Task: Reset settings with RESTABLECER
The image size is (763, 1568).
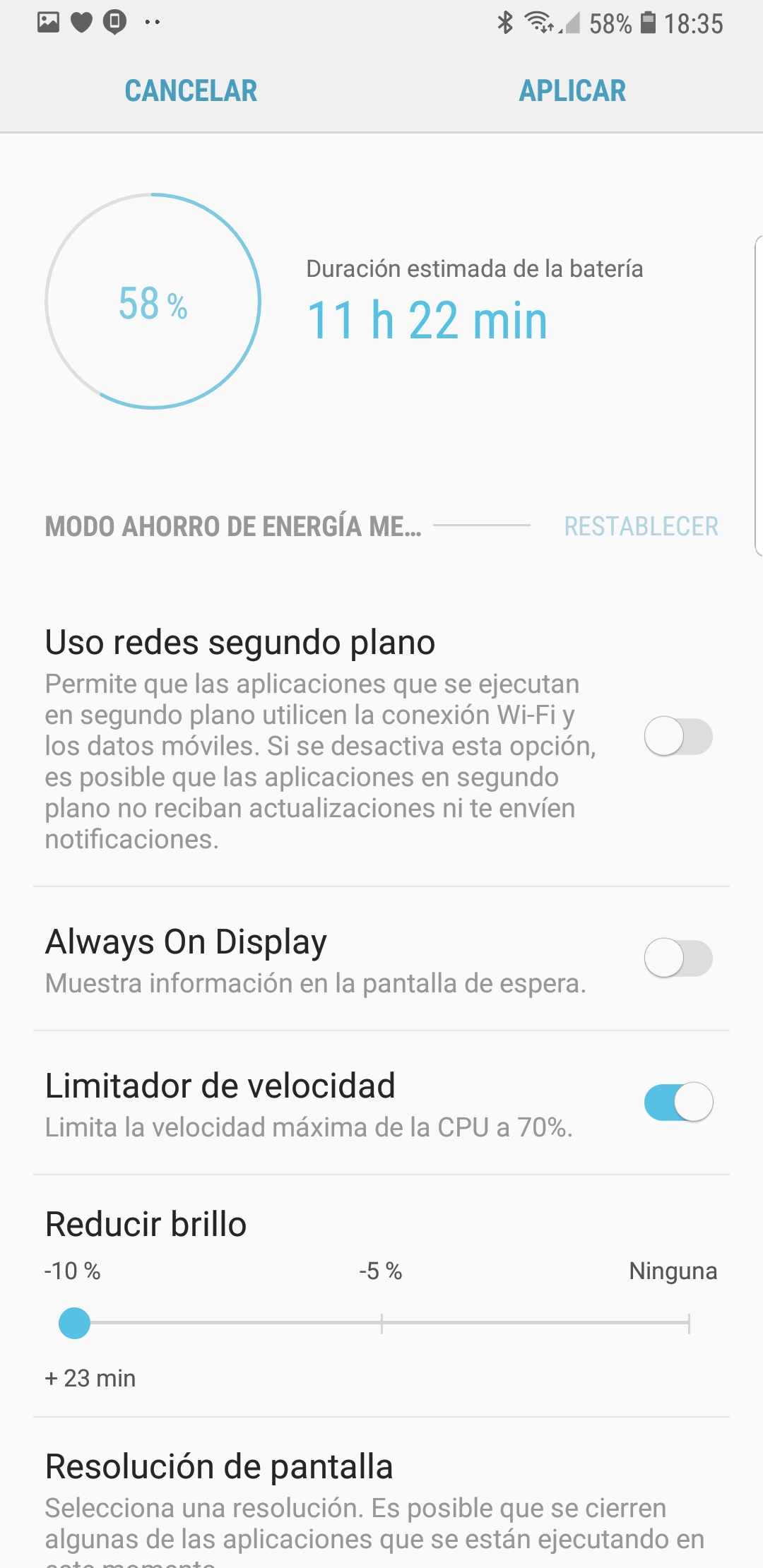Action: [x=641, y=526]
